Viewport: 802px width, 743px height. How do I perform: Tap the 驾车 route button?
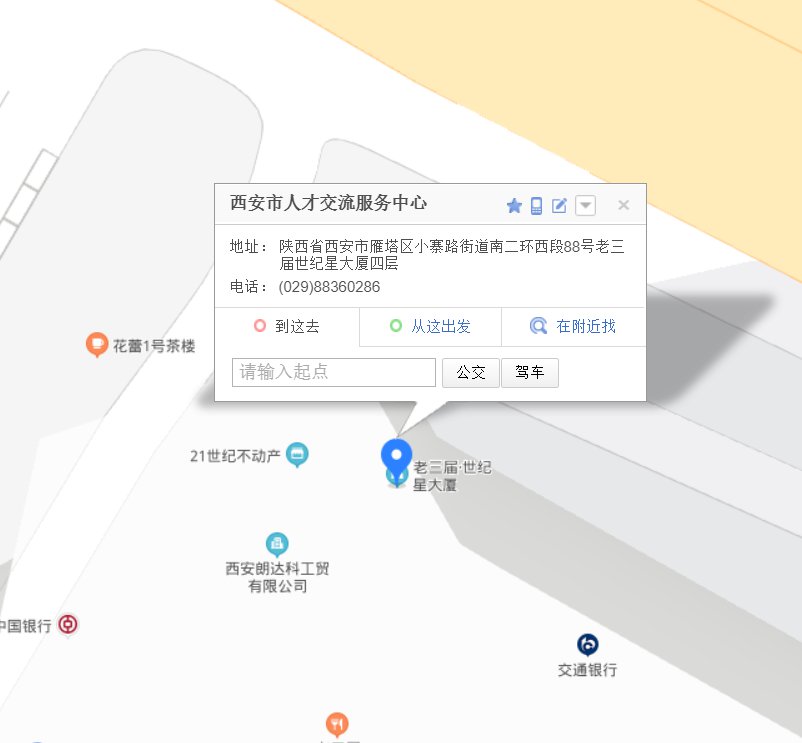[529, 372]
